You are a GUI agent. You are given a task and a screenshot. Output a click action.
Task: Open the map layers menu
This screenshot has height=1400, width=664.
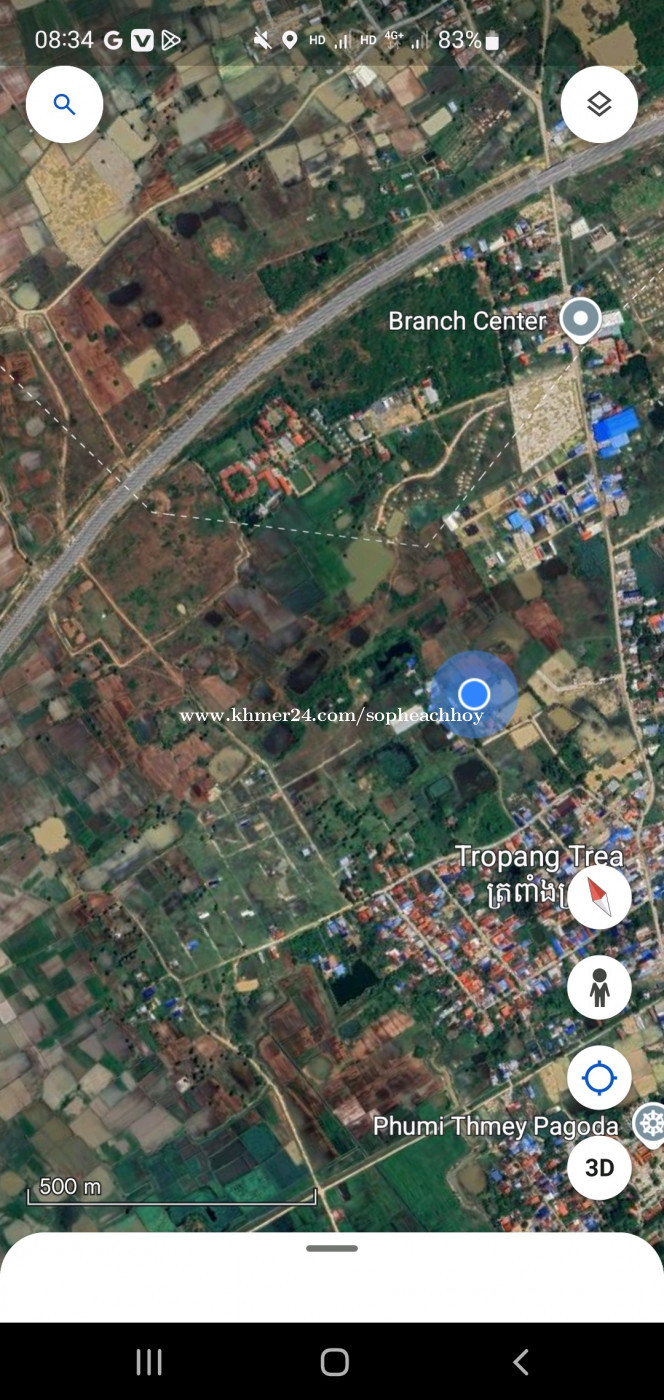(599, 104)
